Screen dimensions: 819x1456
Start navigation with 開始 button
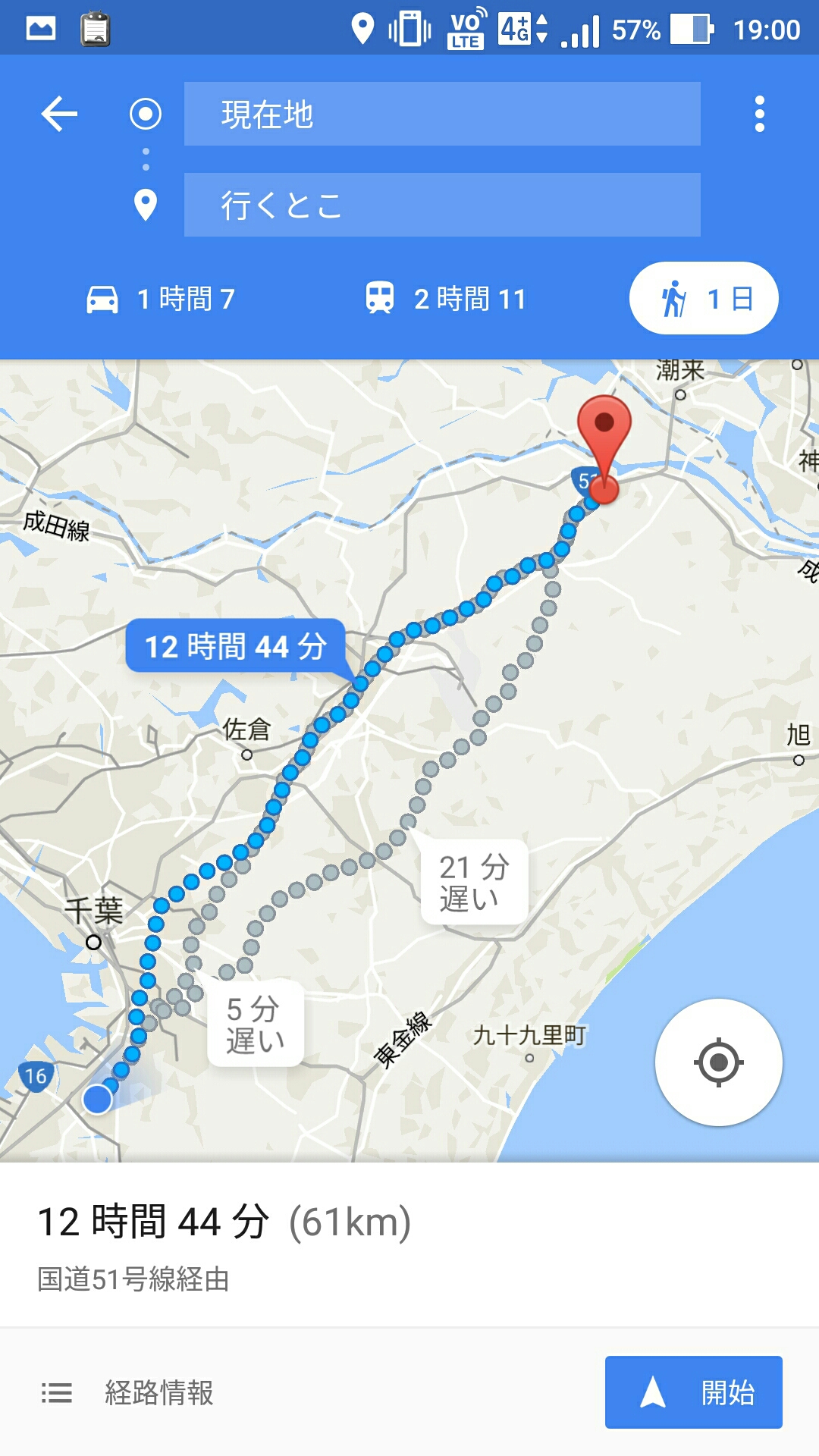tap(693, 1392)
